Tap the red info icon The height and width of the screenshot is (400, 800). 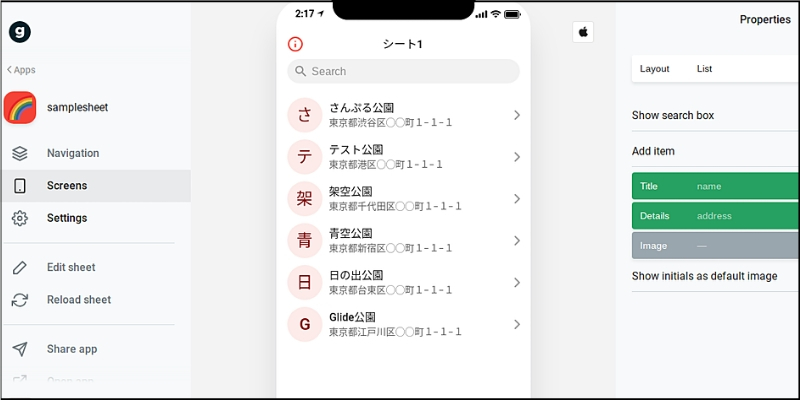tap(295, 44)
